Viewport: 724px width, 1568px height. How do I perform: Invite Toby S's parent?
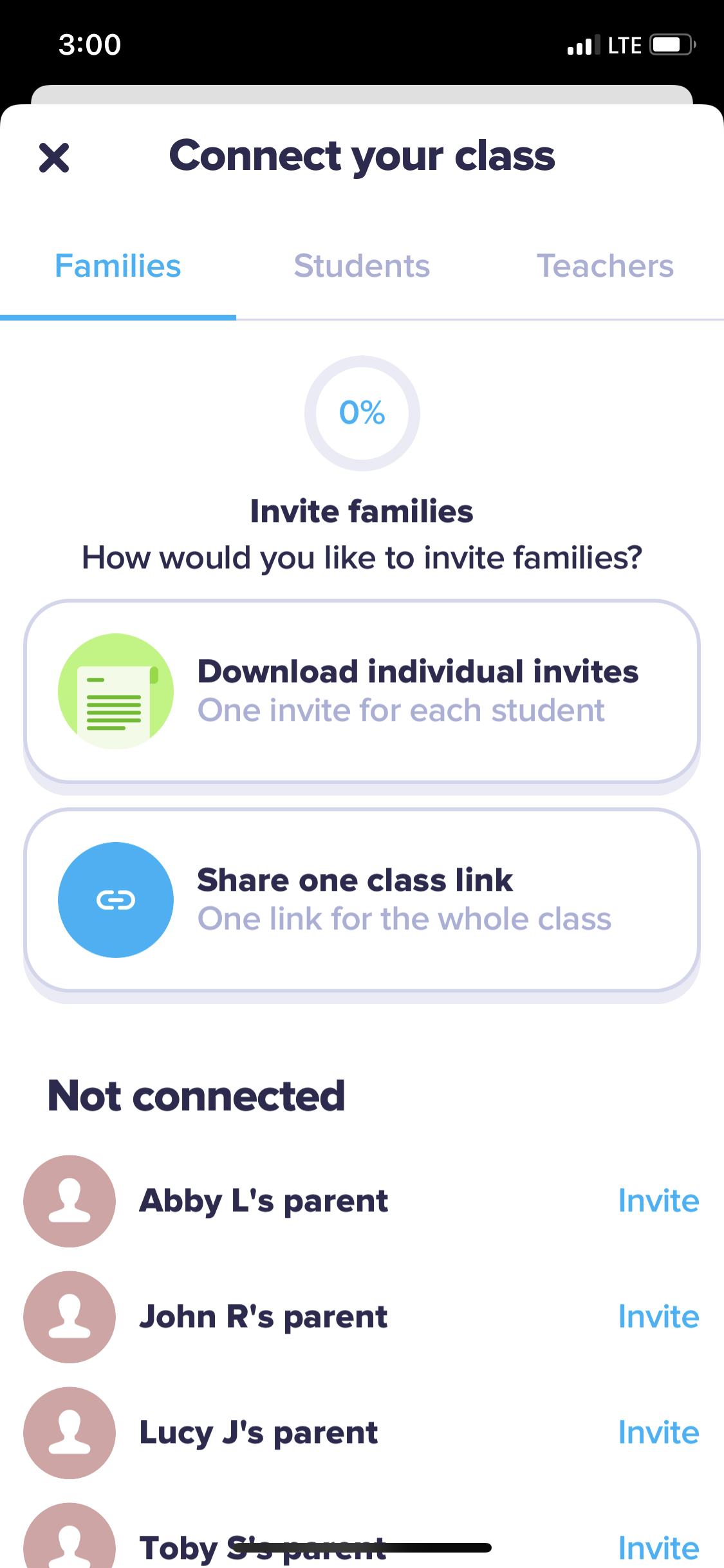click(x=658, y=1547)
